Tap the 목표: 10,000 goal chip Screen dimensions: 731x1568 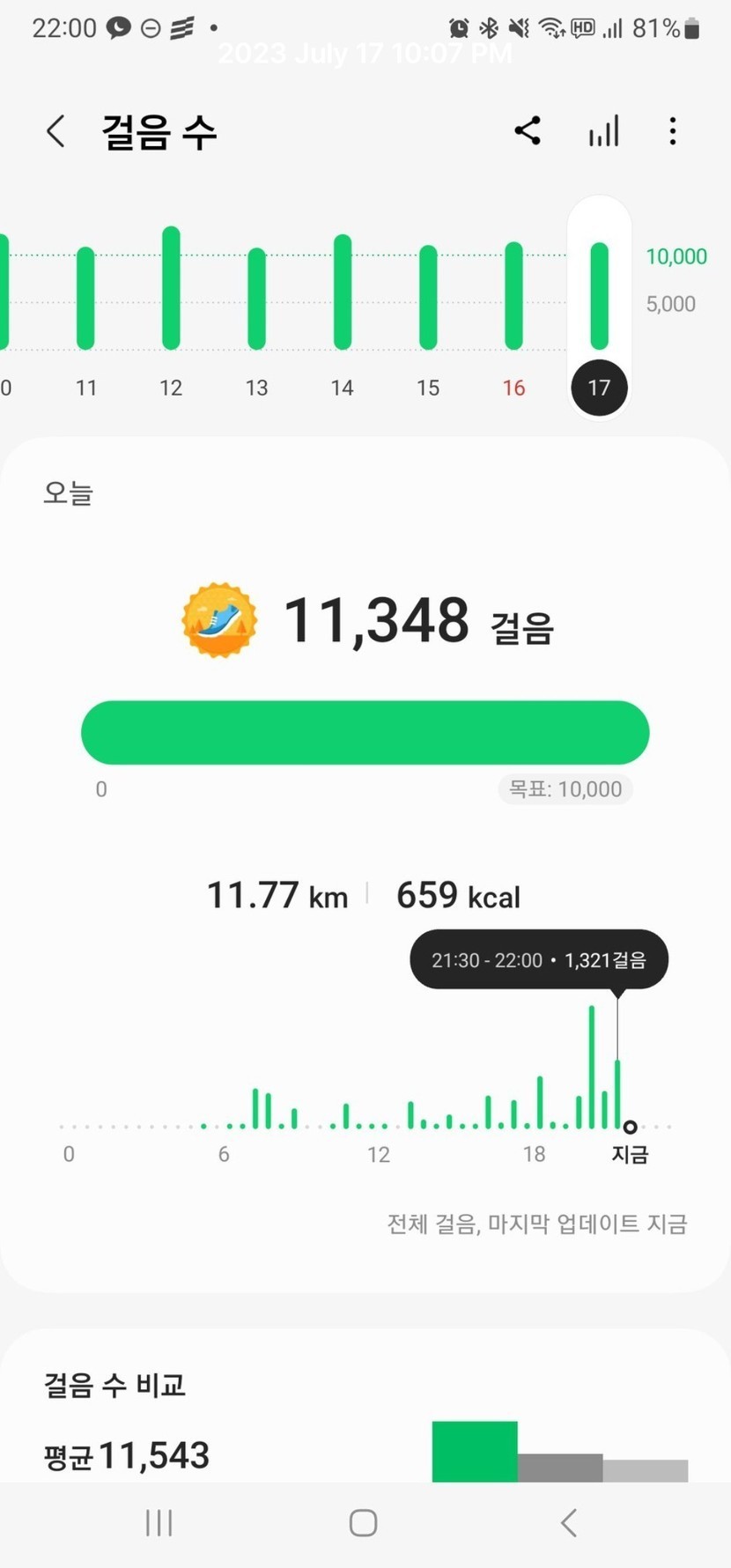565,789
